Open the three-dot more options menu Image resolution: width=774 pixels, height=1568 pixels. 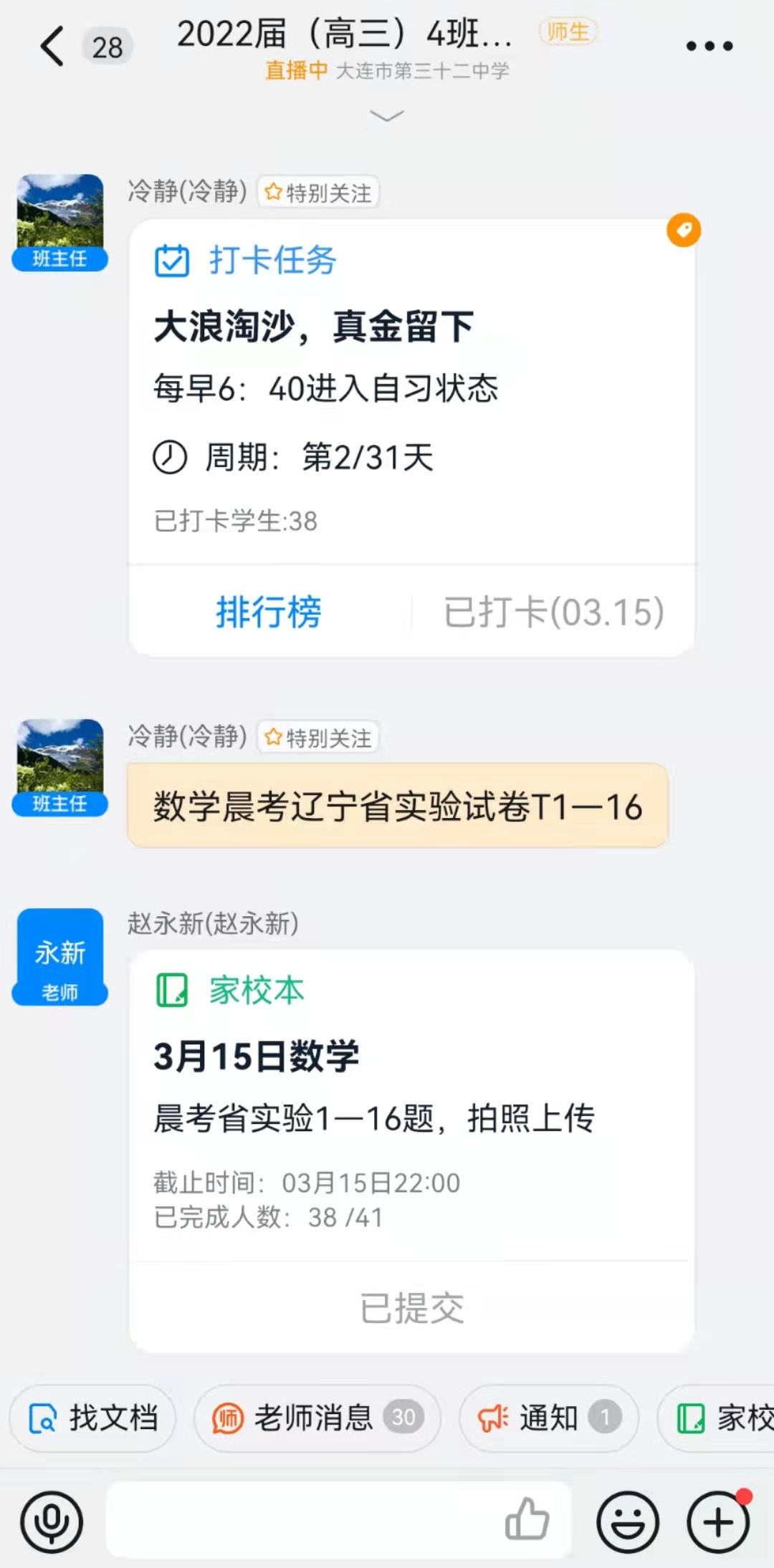click(709, 47)
